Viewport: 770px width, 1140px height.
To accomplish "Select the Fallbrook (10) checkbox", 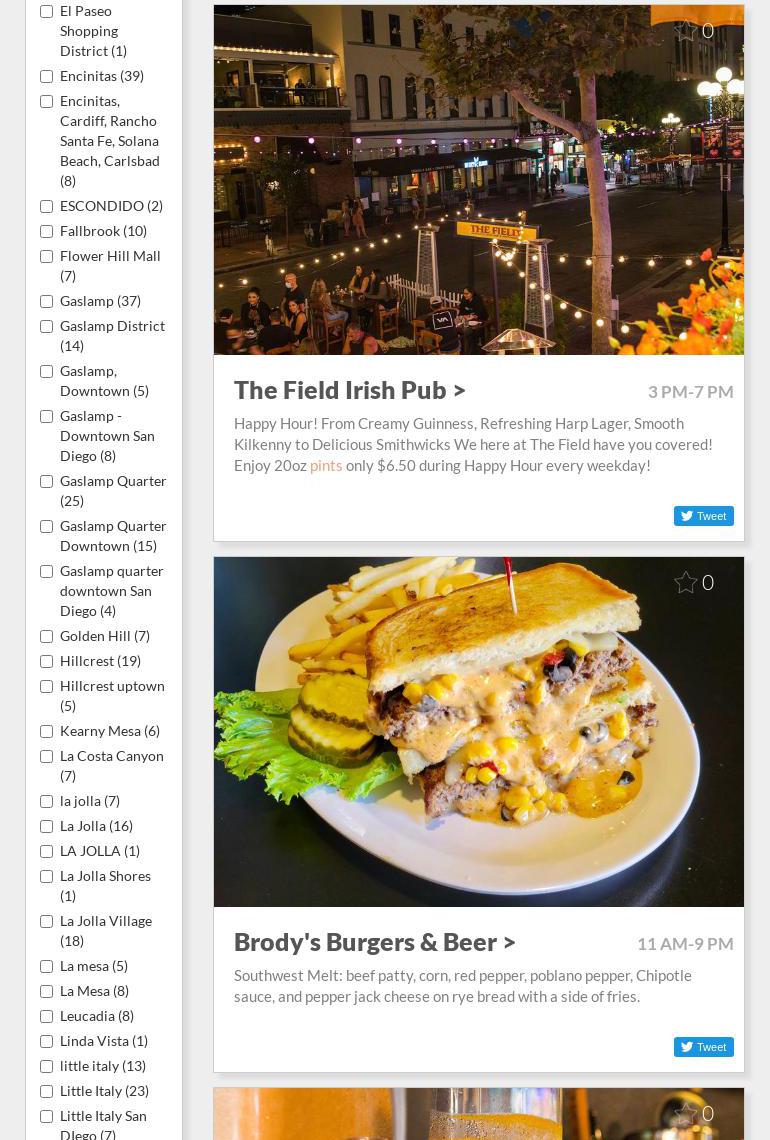I will click(46, 231).
